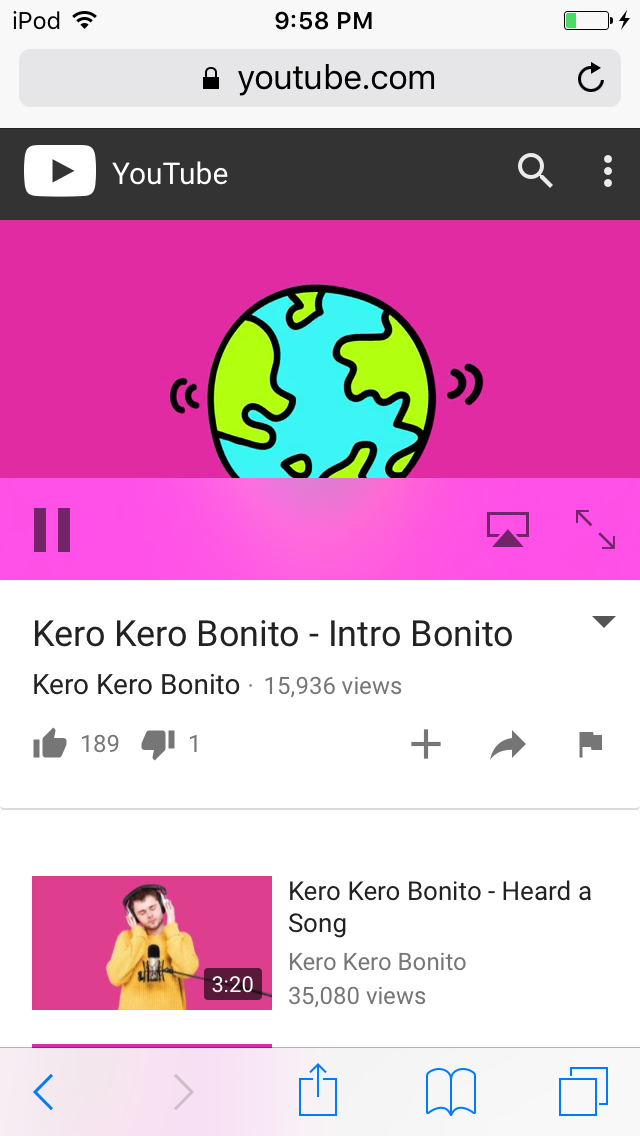
Task: Share the Intro Bonito video
Action: tap(508, 744)
